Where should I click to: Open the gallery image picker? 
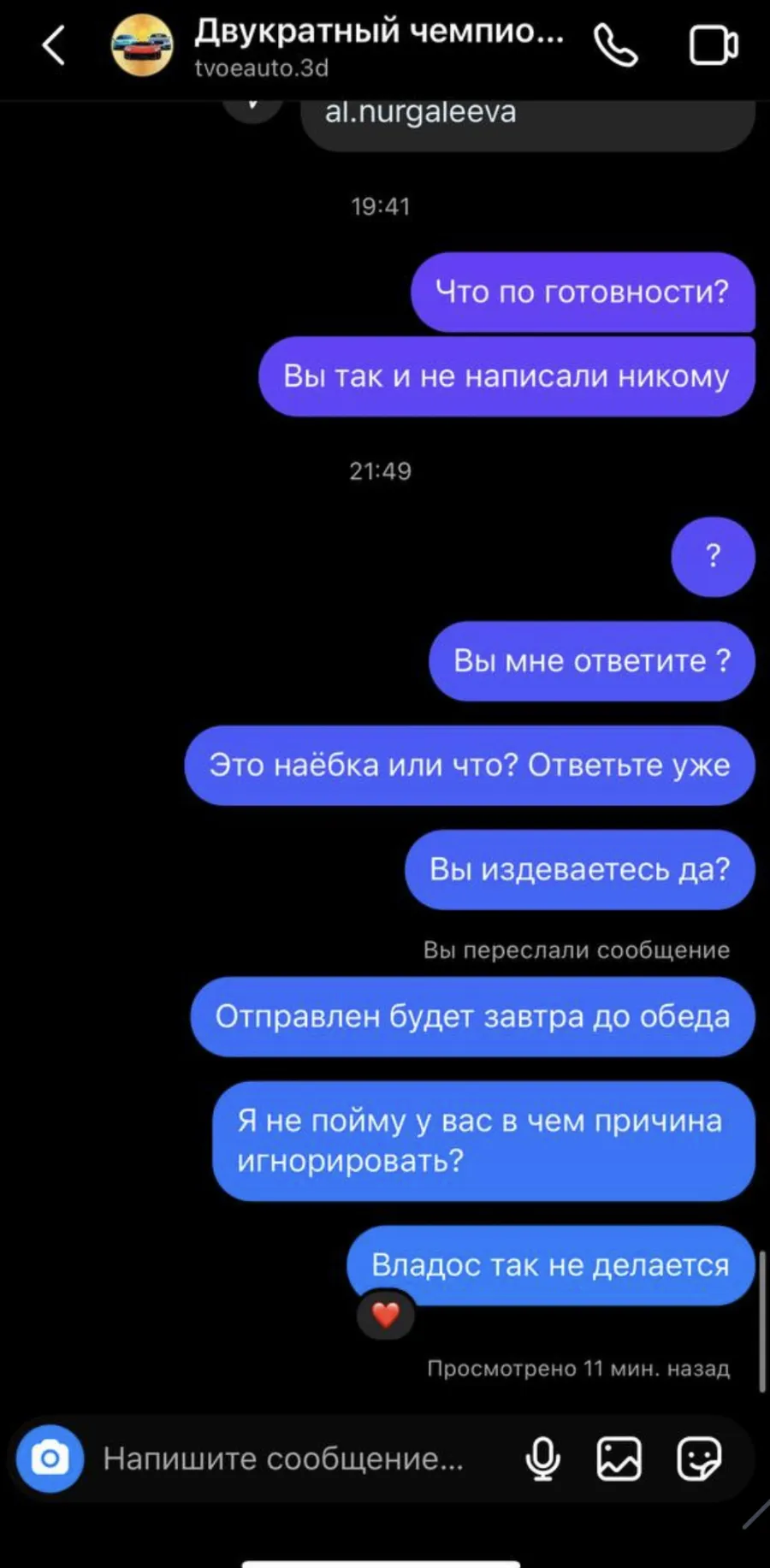pyautogui.click(x=619, y=1458)
